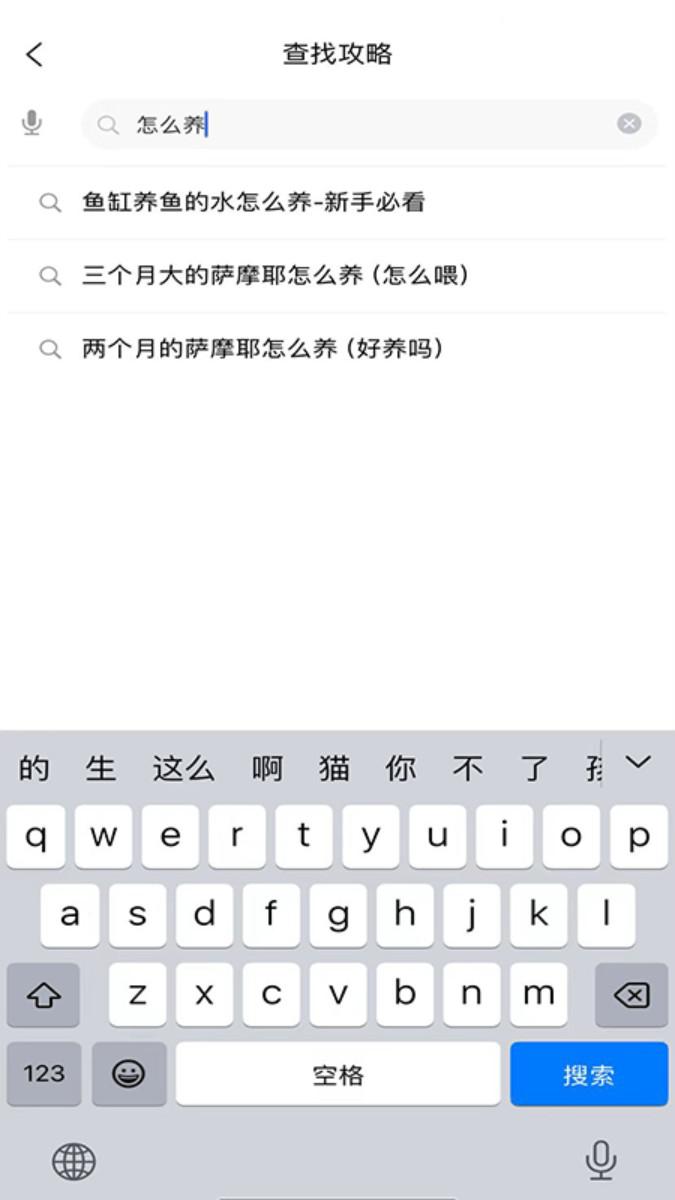Tap the globe key to change keyboard language

(x=74, y=1161)
